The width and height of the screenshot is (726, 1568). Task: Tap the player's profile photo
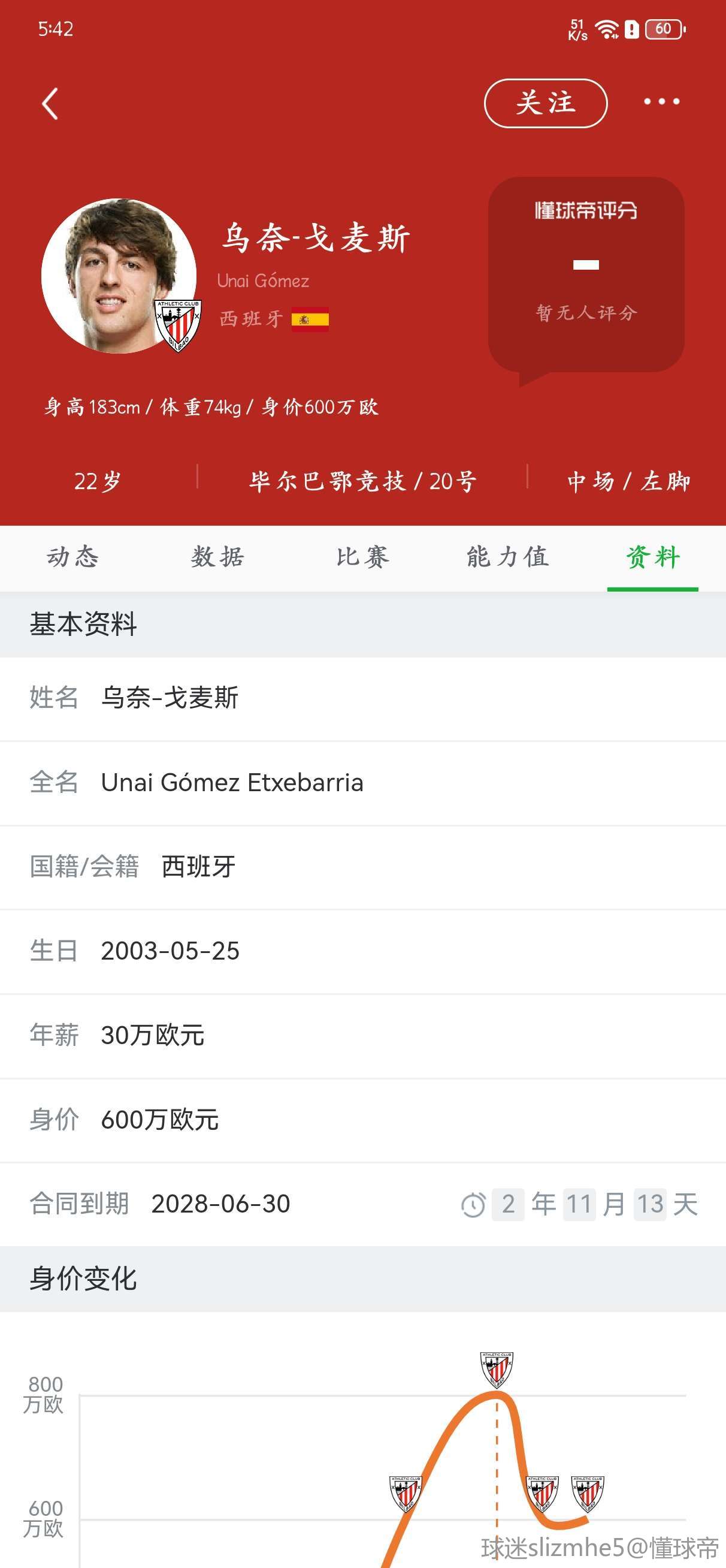click(x=119, y=276)
